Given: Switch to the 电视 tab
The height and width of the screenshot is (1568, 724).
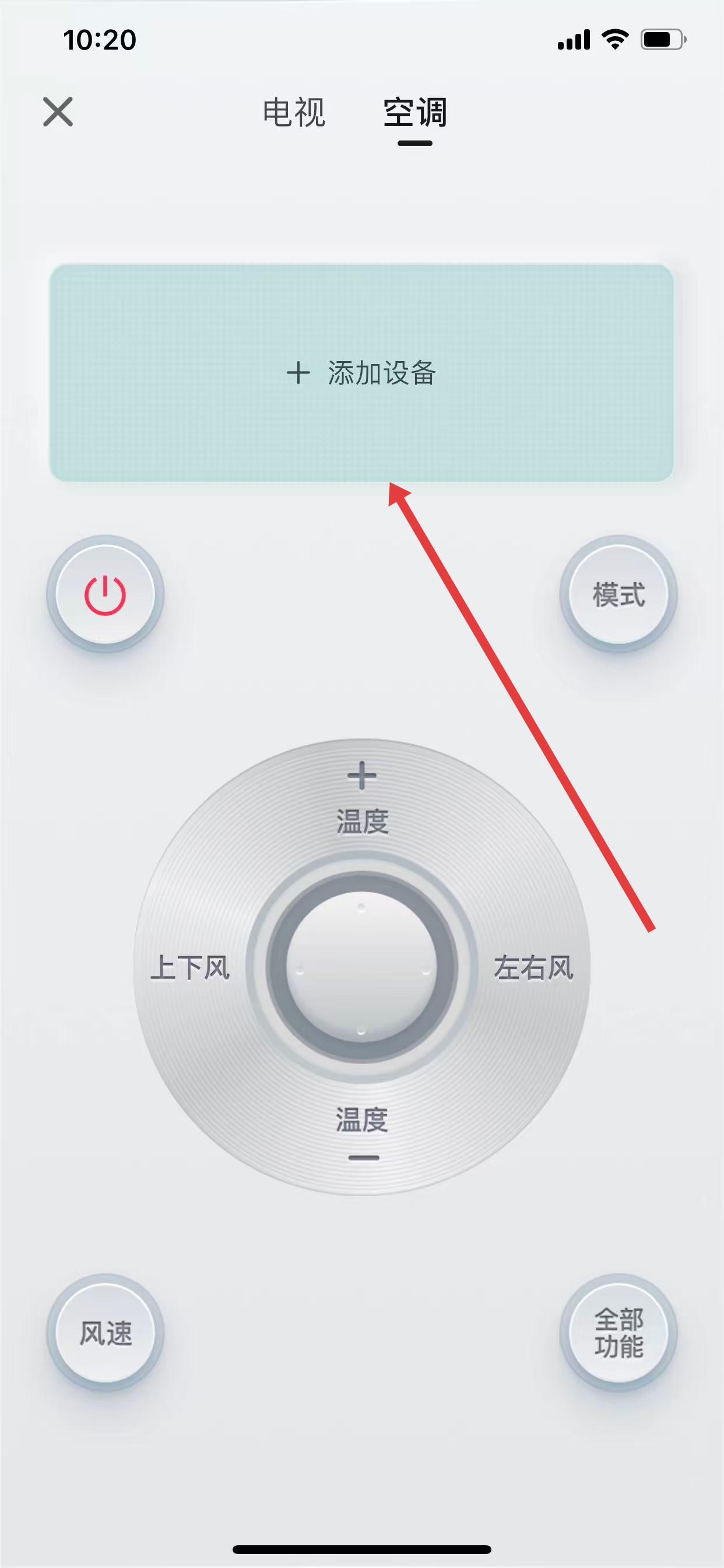Looking at the screenshot, I should pos(294,113).
